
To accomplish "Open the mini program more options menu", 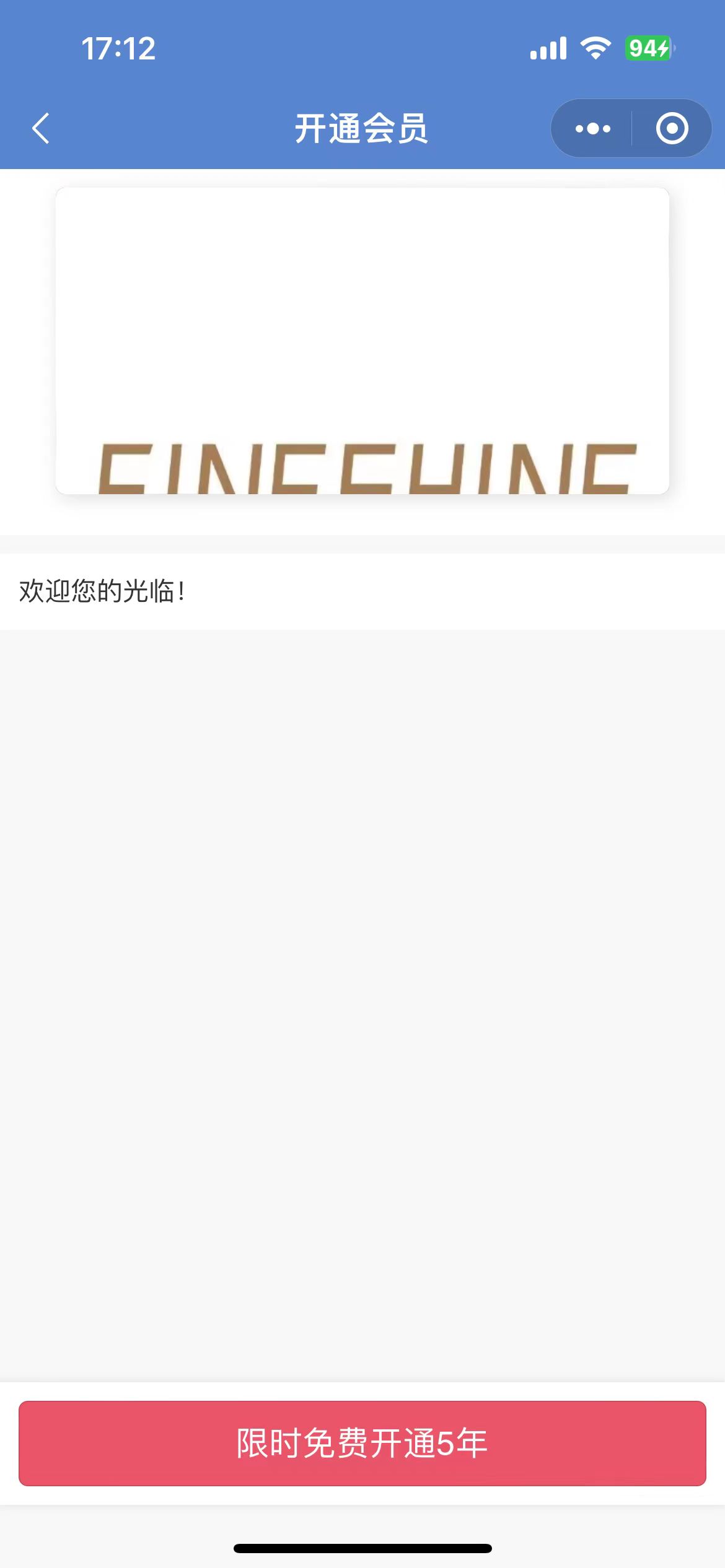I will tap(592, 129).
